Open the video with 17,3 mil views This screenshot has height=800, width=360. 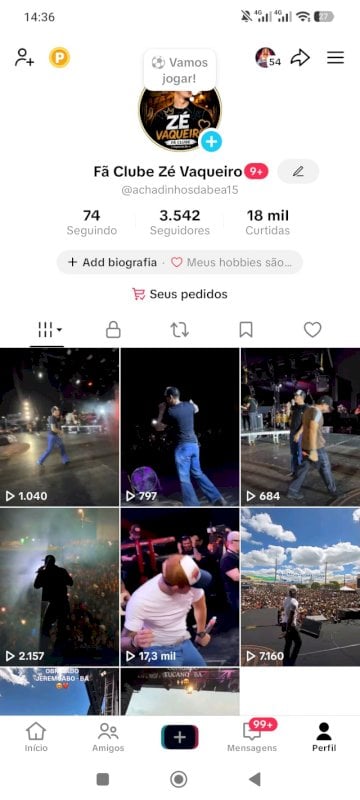(180, 587)
